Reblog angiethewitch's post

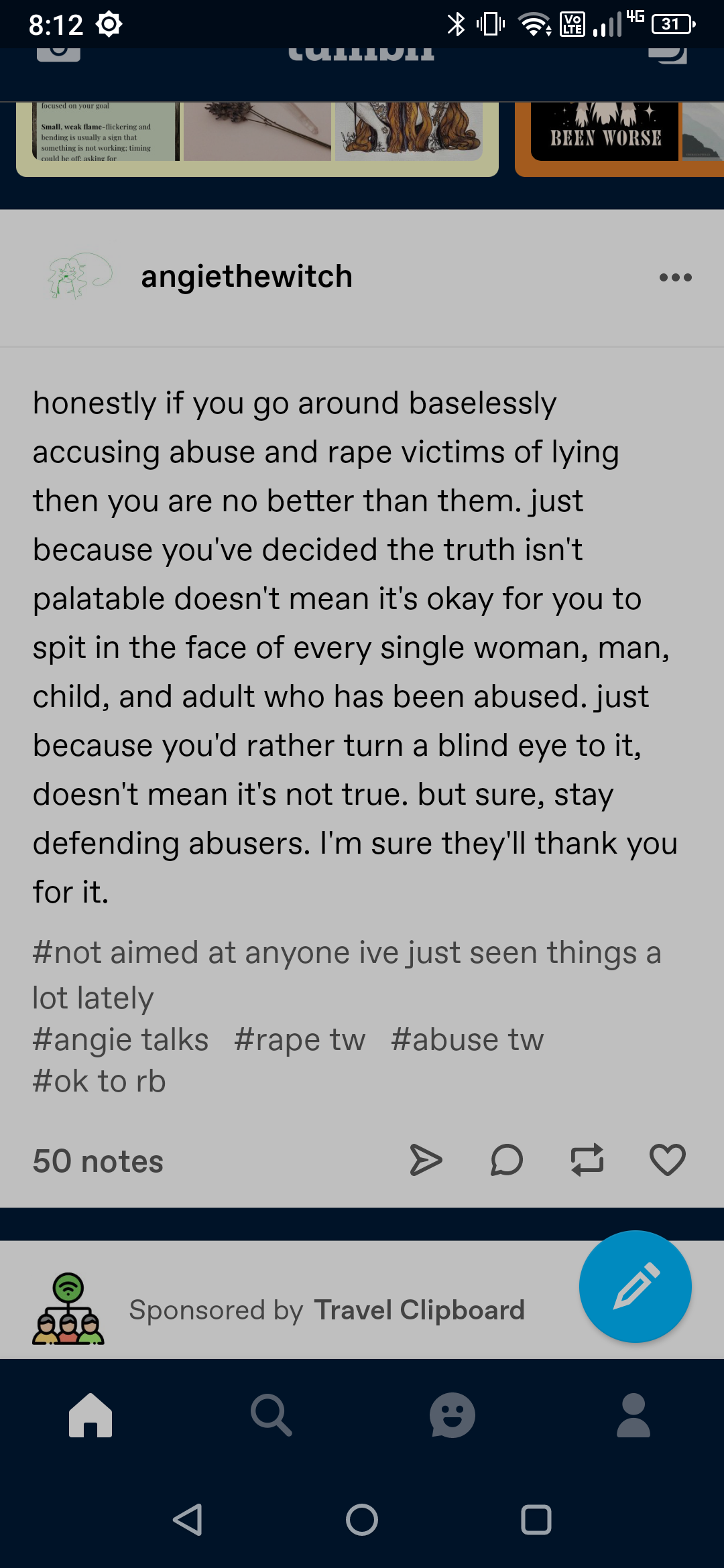tap(587, 1161)
